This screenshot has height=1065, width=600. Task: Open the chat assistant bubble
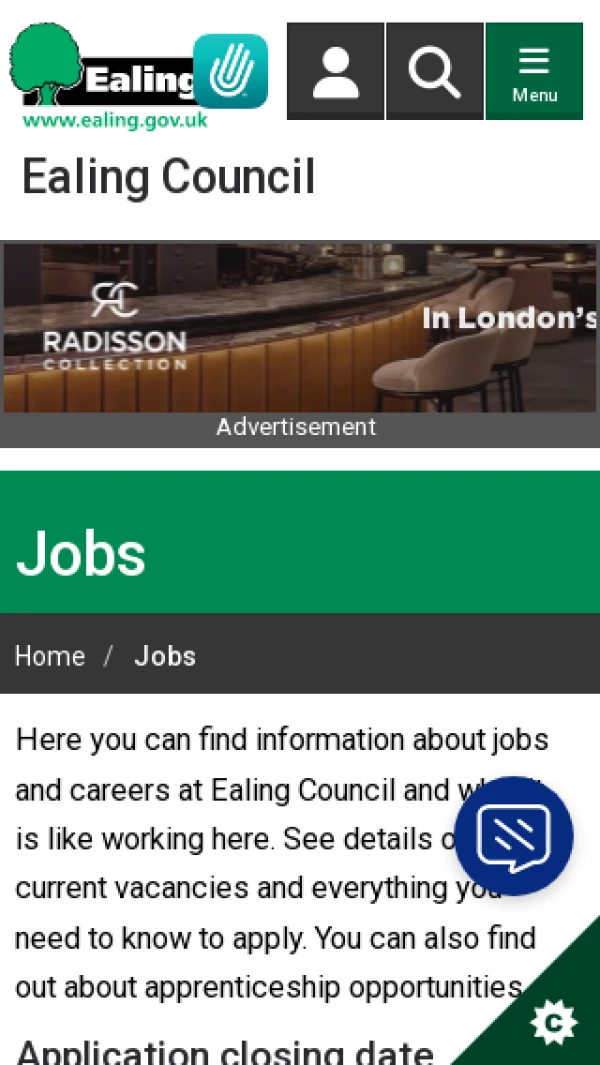[513, 836]
